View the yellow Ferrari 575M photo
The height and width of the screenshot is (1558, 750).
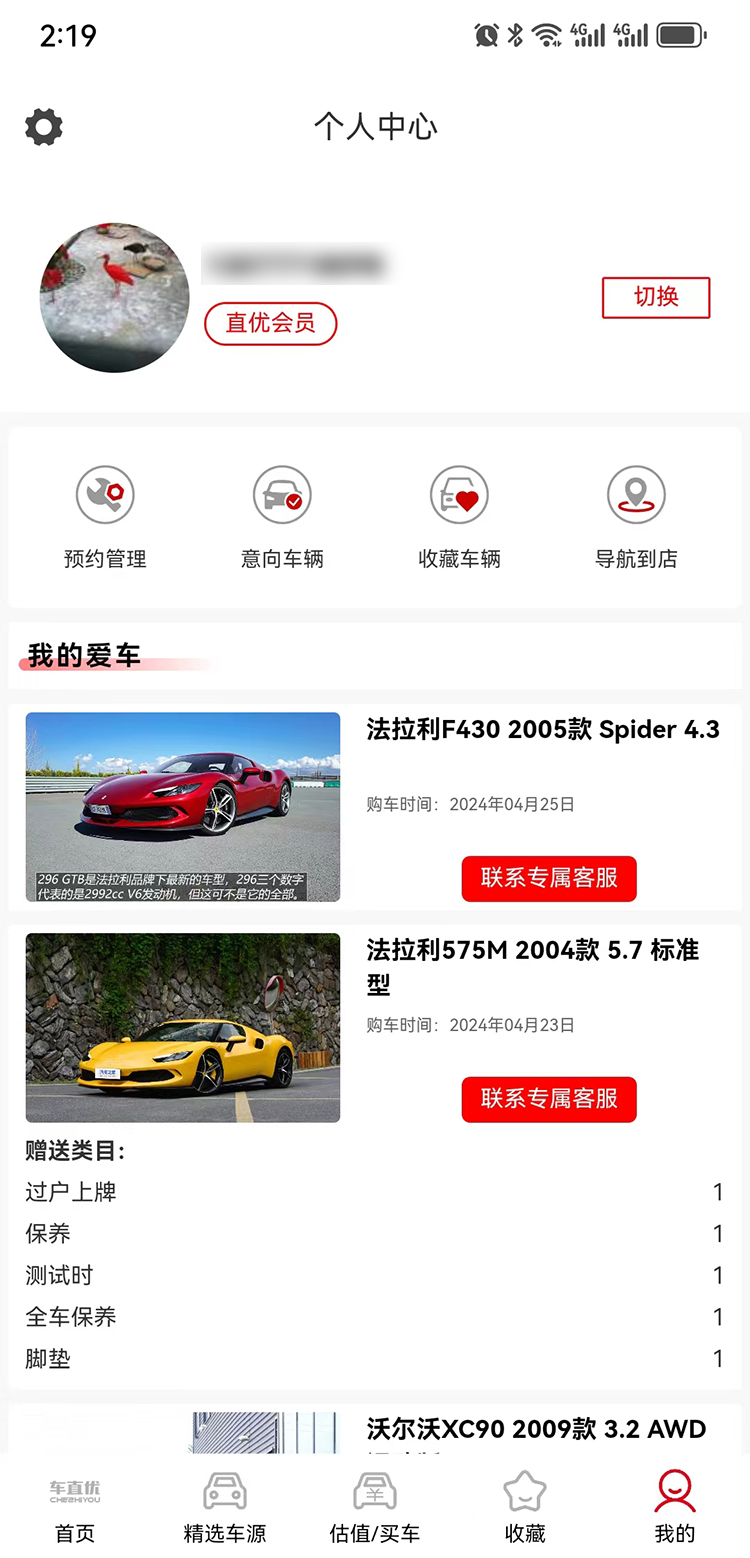pyautogui.click(x=183, y=1027)
